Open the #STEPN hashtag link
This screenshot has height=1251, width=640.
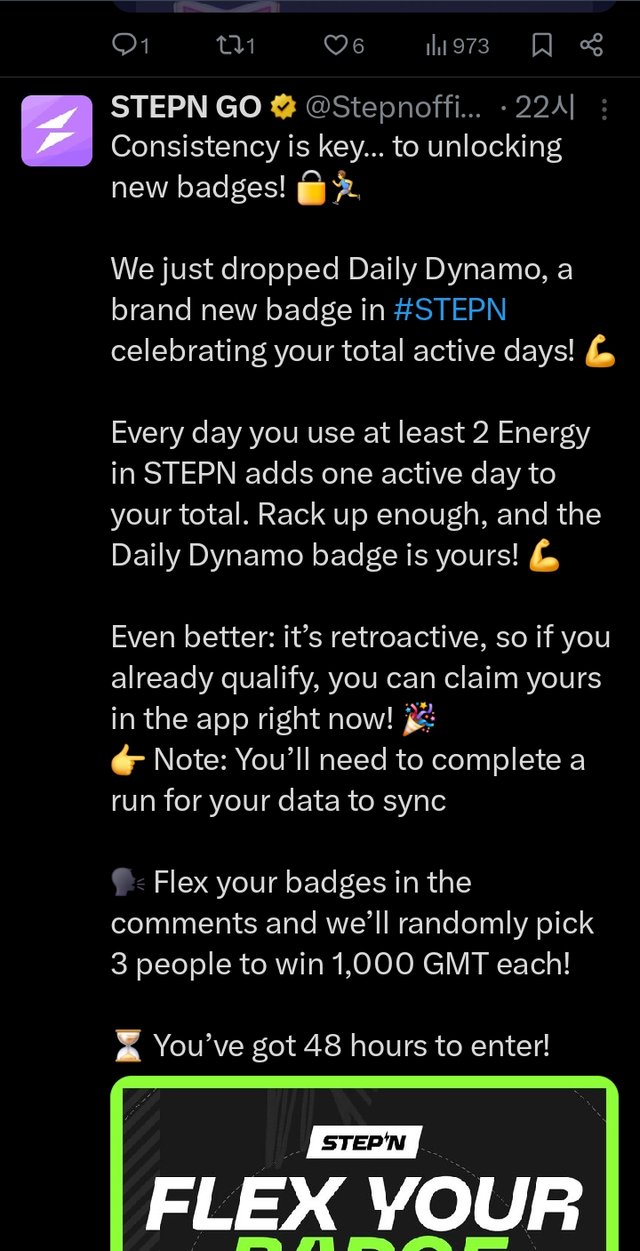[450, 310]
